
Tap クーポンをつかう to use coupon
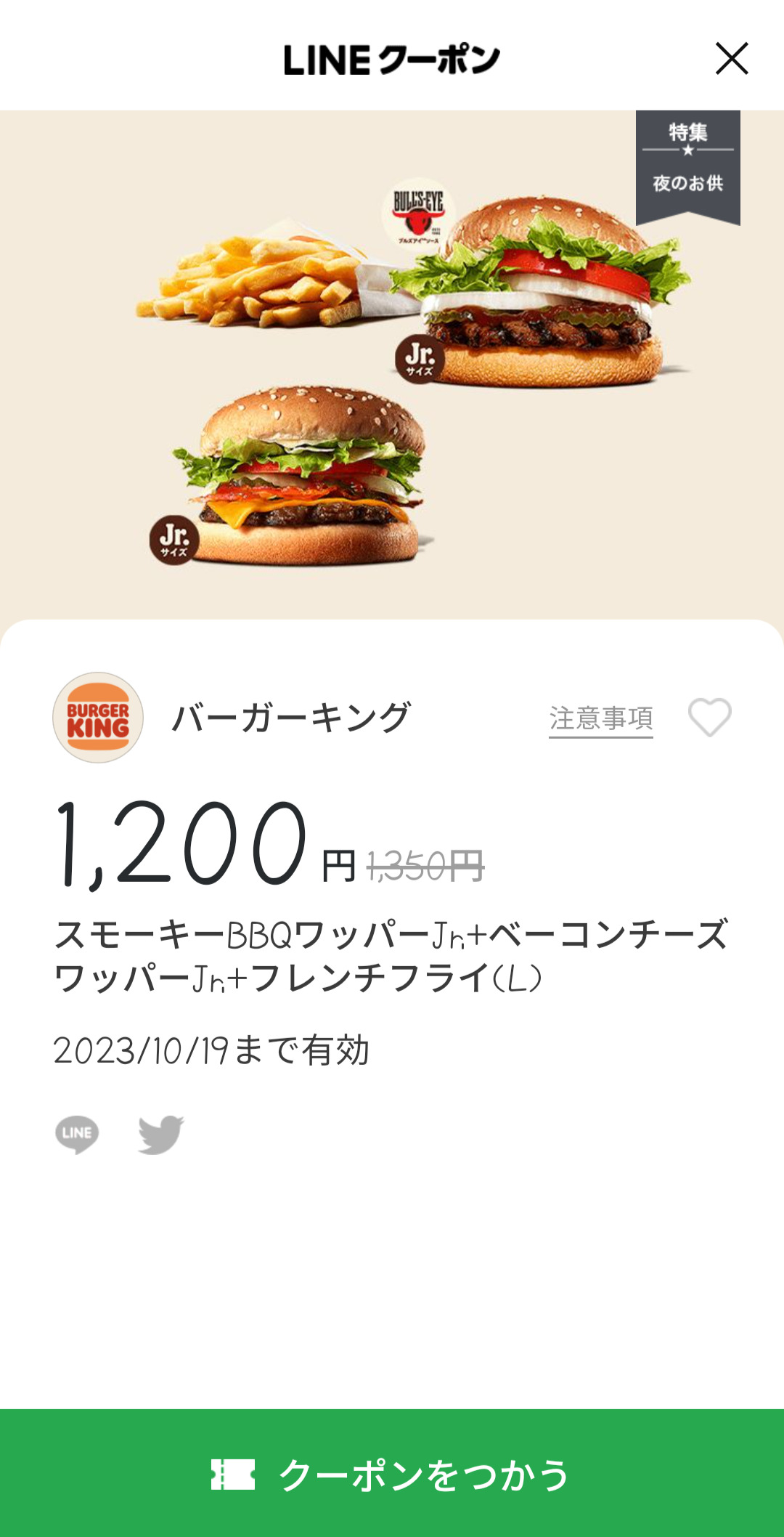[392, 1474]
